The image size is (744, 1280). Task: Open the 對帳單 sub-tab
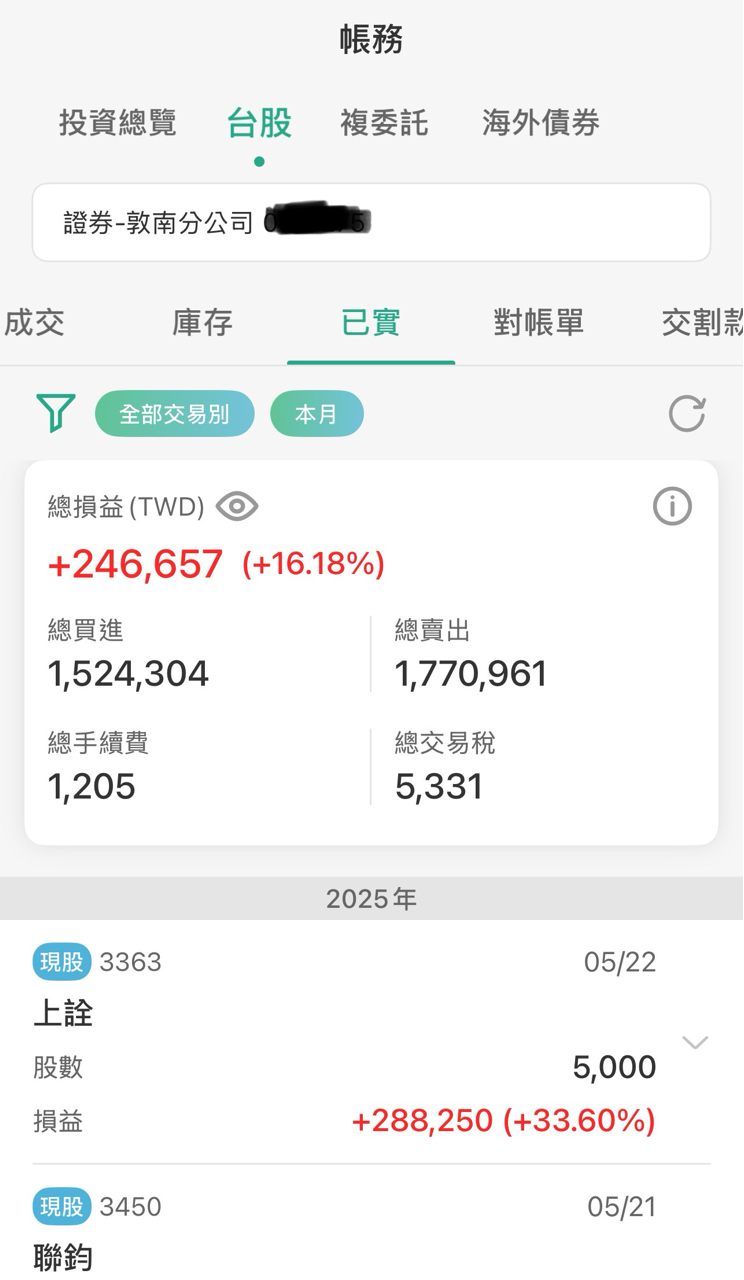click(538, 323)
